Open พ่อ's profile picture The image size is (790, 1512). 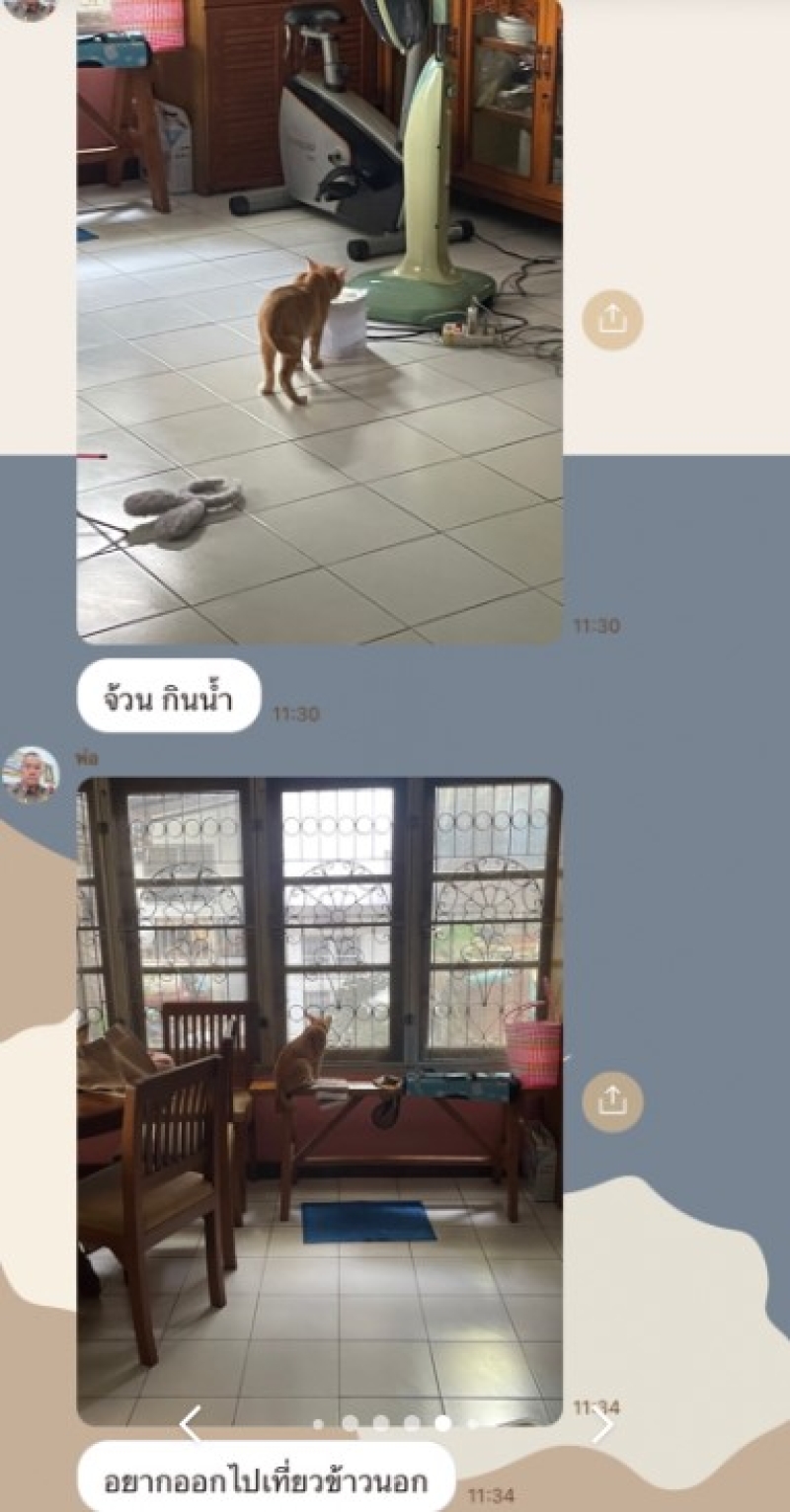click(31, 774)
